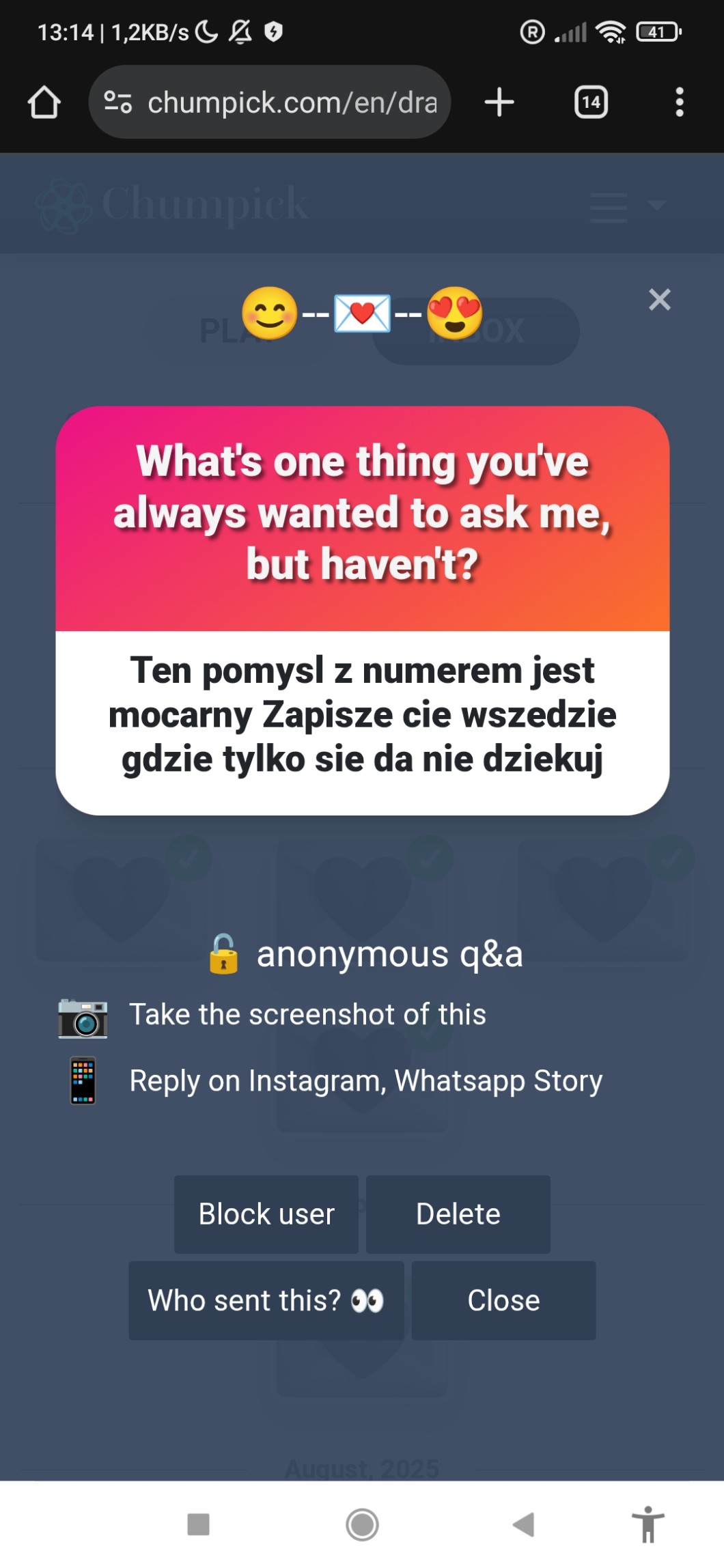
Task: Reveal who sent this message
Action: coord(266,1300)
